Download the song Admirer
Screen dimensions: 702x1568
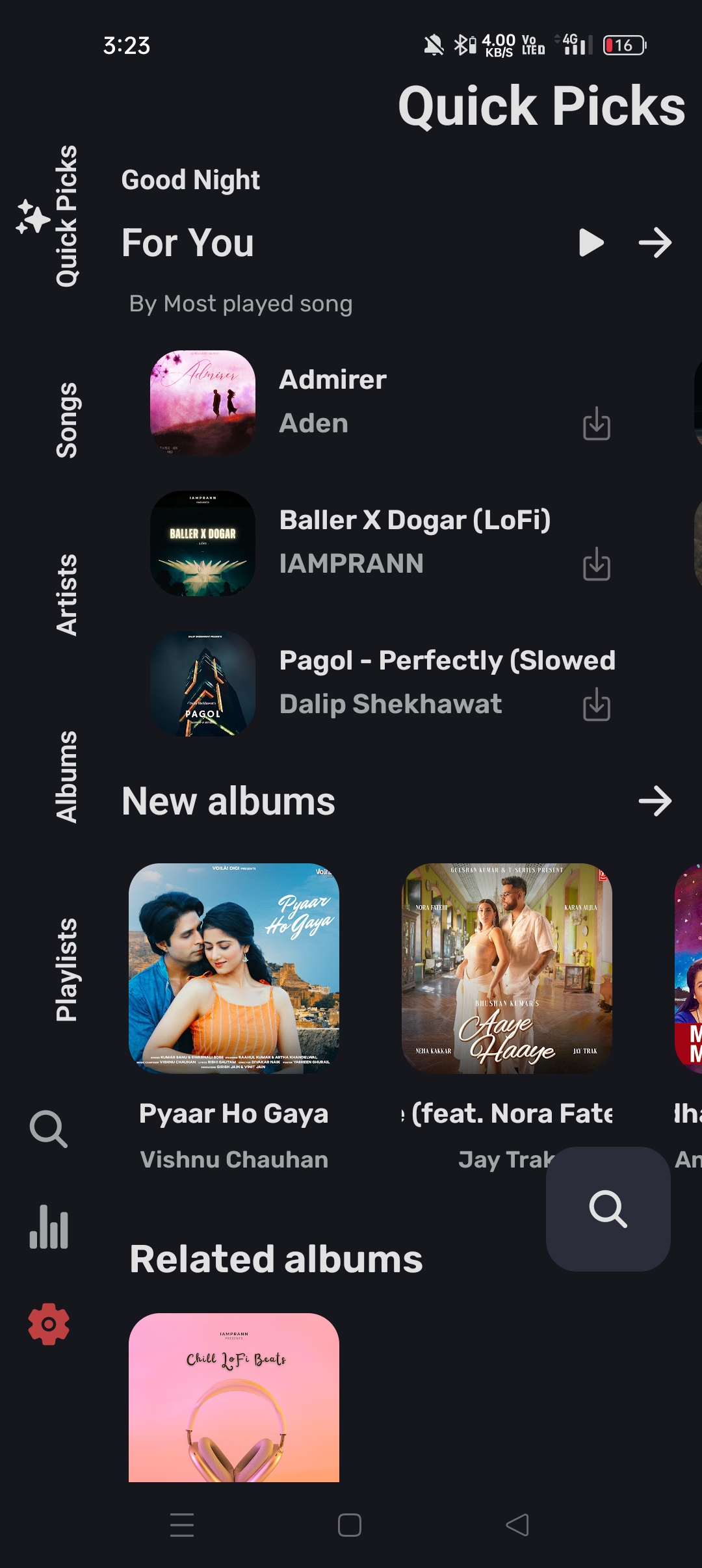pos(596,424)
